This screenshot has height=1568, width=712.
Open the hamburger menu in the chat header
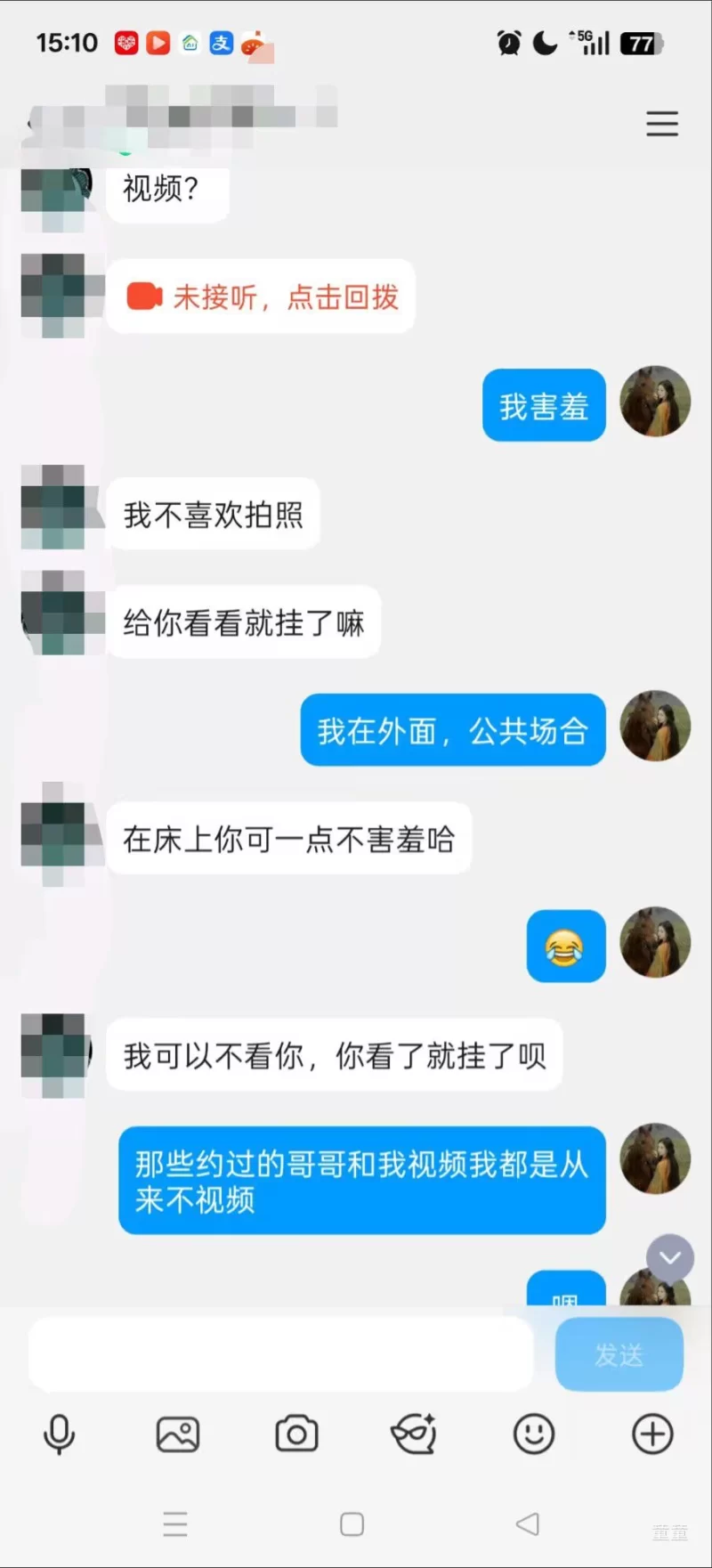click(662, 124)
